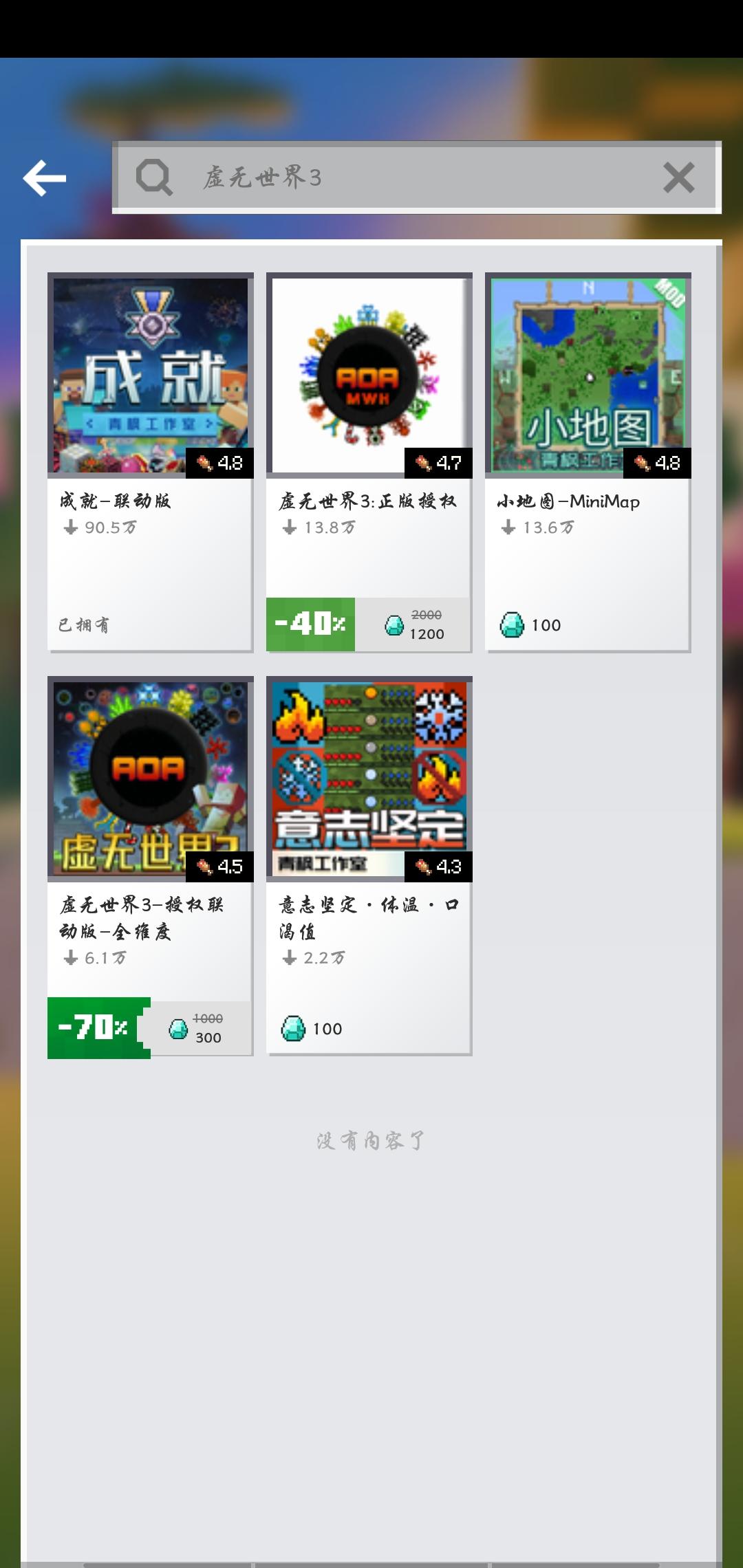The height and width of the screenshot is (1568, 743).
Task: Click the 已拥有 label on 成就-联动版
Action: tap(83, 624)
